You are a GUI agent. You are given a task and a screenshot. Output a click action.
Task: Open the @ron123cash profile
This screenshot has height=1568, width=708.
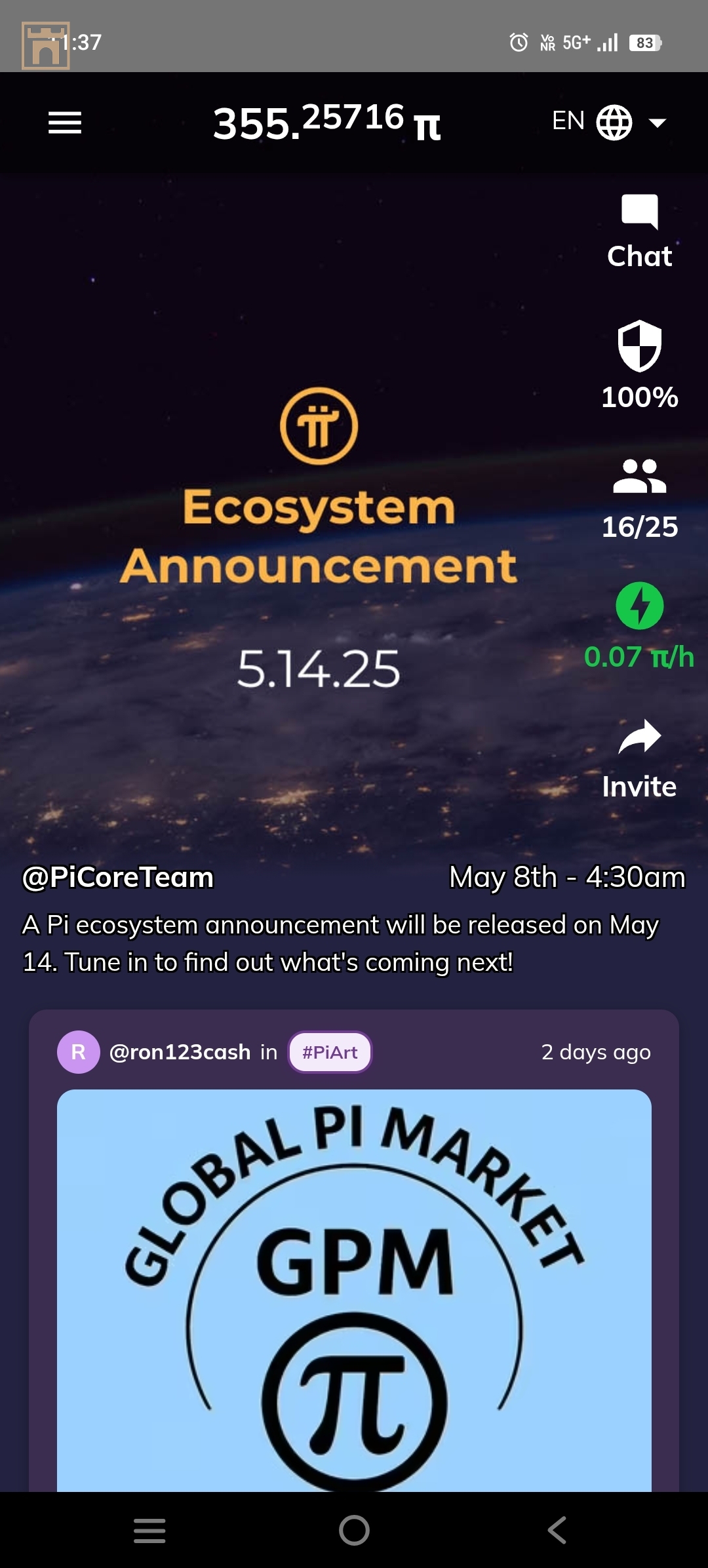coord(180,1052)
